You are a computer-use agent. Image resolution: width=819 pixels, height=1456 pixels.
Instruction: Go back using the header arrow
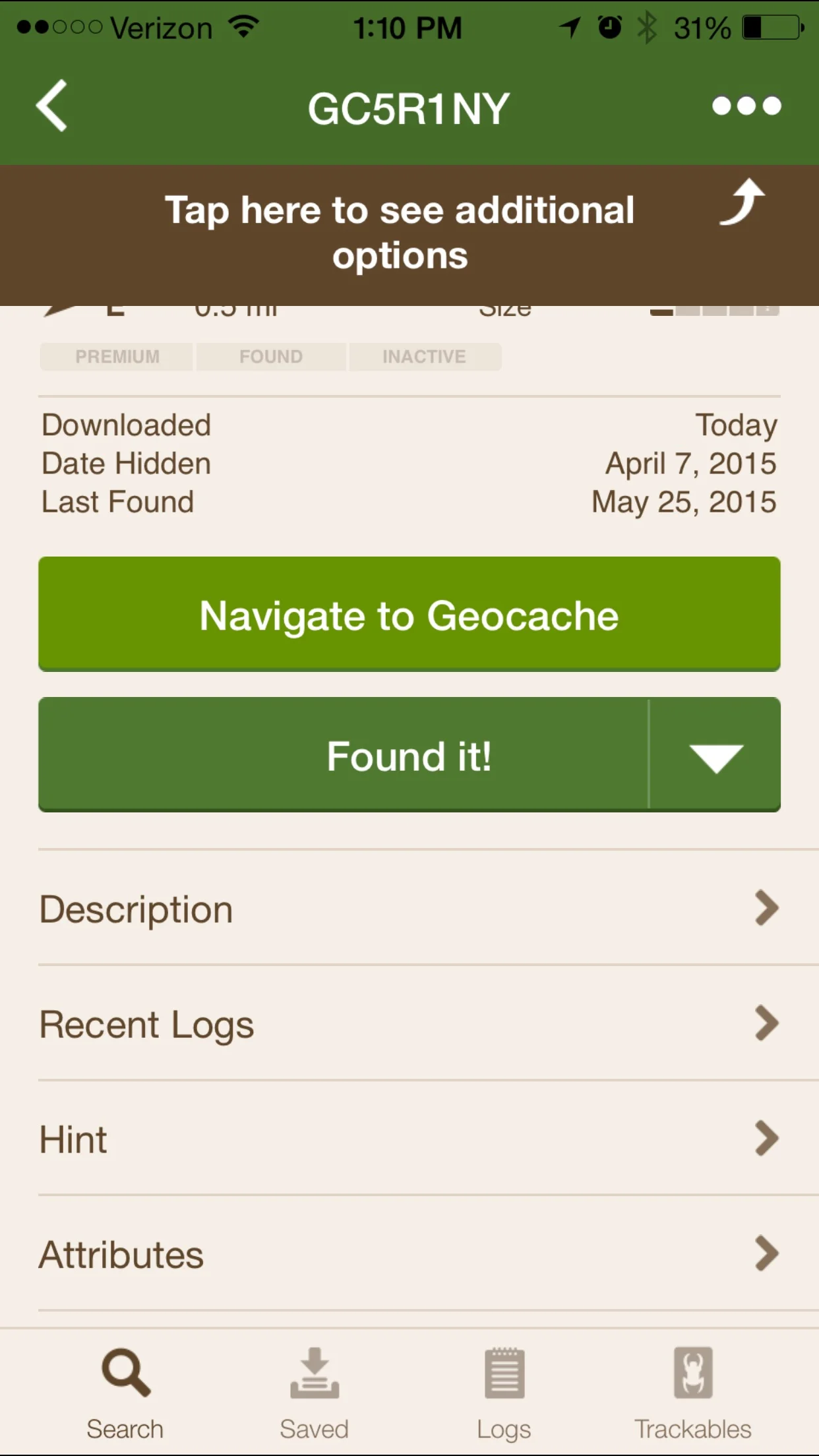pos(51,106)
